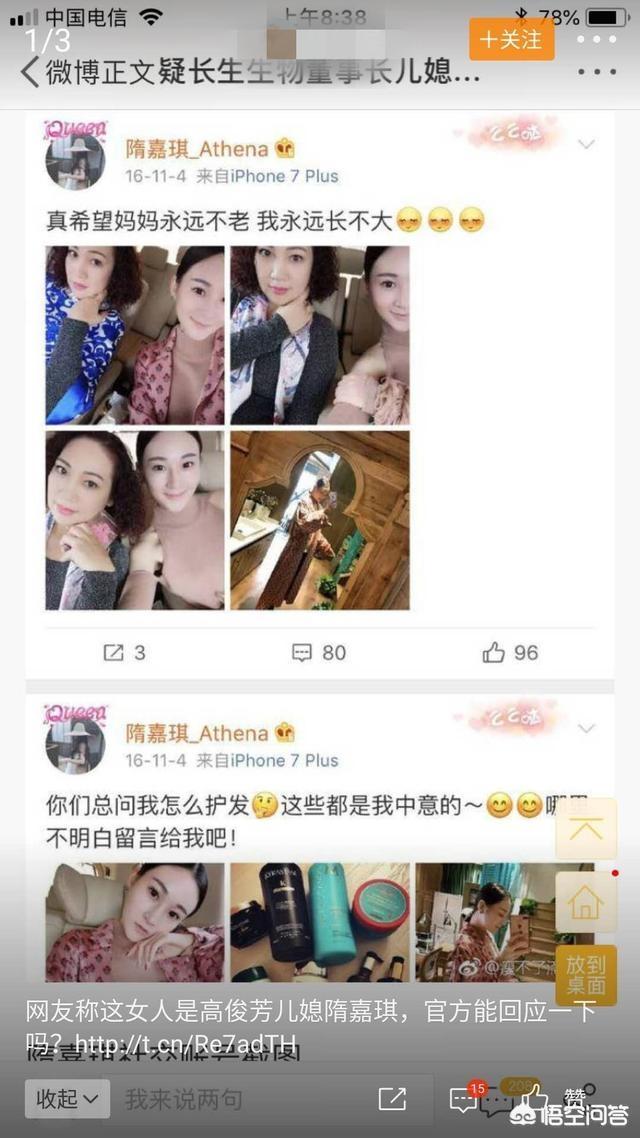Tap the 放到桌面 button
This screenshot has width=640, height=1138.
tap(586, 975)
